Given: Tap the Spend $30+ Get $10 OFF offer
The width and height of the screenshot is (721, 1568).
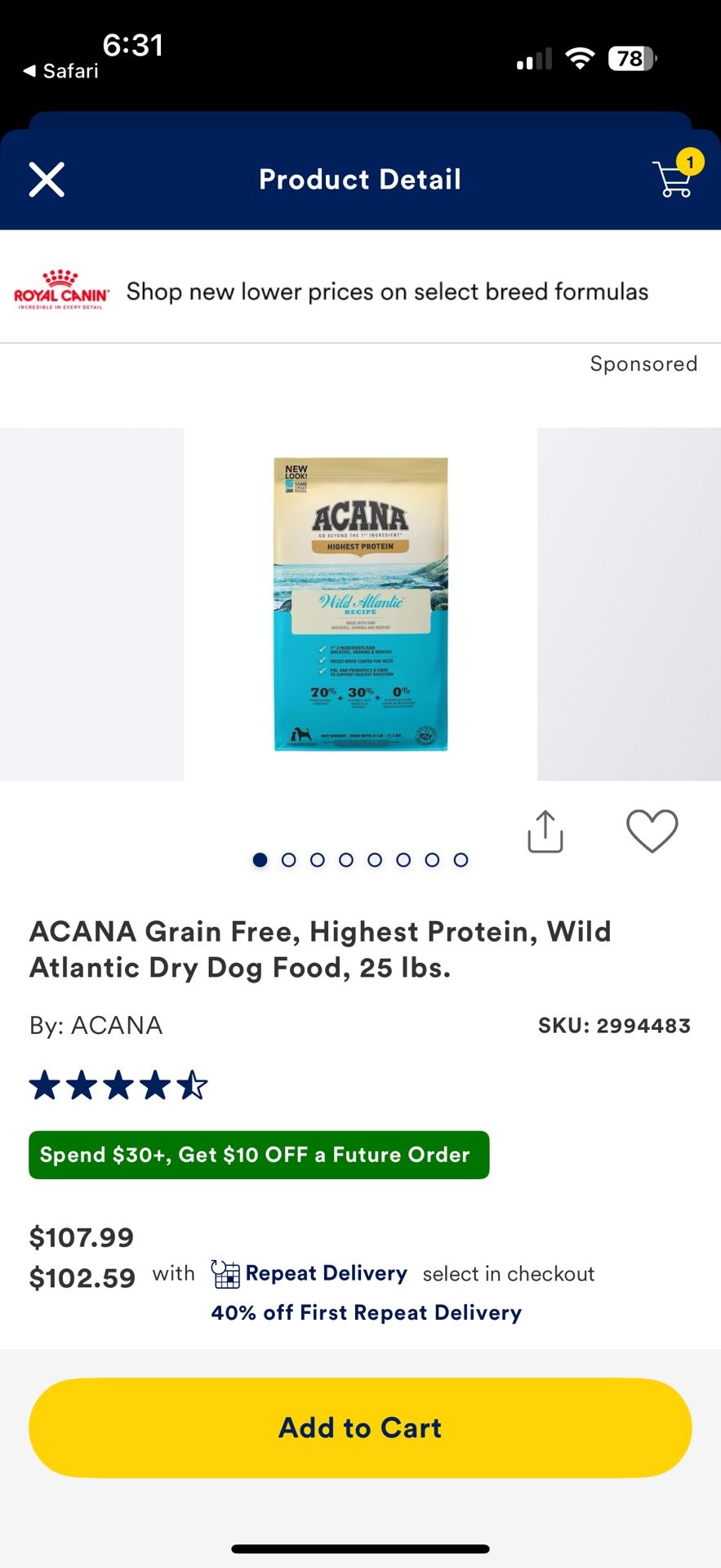Looking at the screenshot, I should pyautogui.click(x=259, y=1155).
